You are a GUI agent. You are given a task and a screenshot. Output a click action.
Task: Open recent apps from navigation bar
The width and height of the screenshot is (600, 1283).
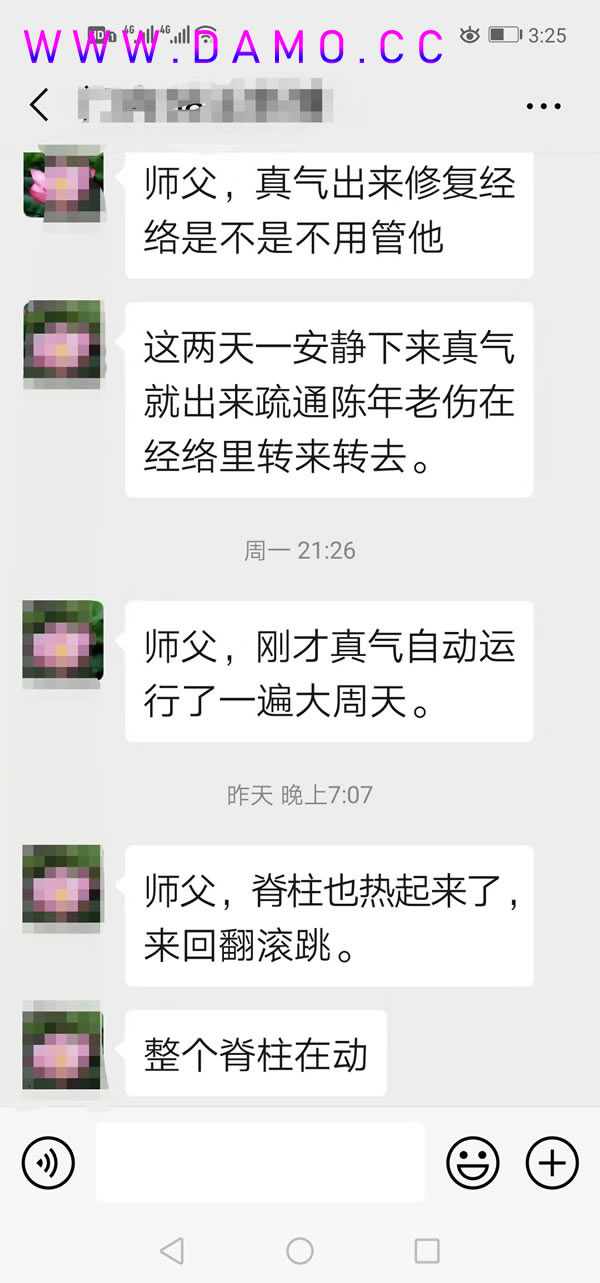pyautogui.click(x=427, y=1250)
